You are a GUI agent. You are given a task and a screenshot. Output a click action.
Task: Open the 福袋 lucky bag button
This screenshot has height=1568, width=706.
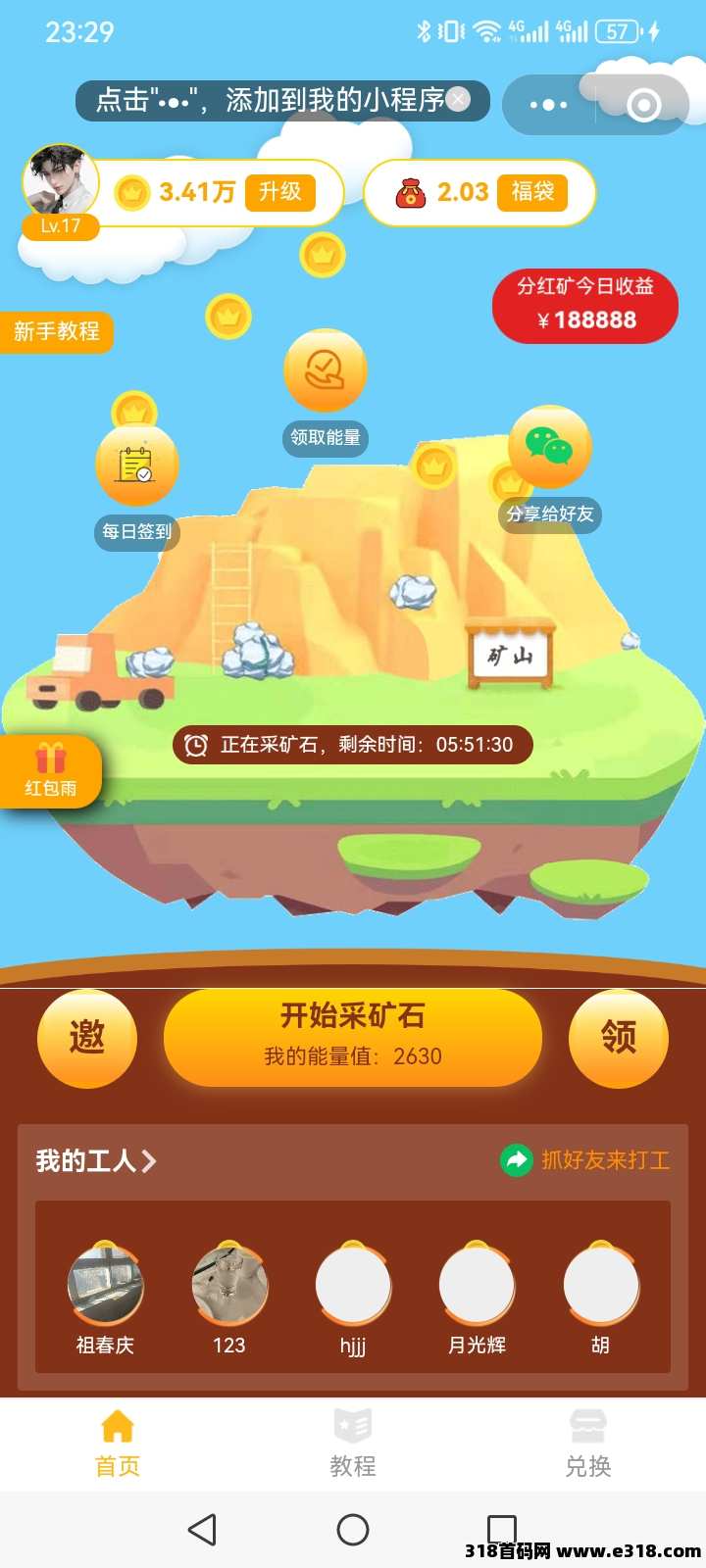[532, 192]
